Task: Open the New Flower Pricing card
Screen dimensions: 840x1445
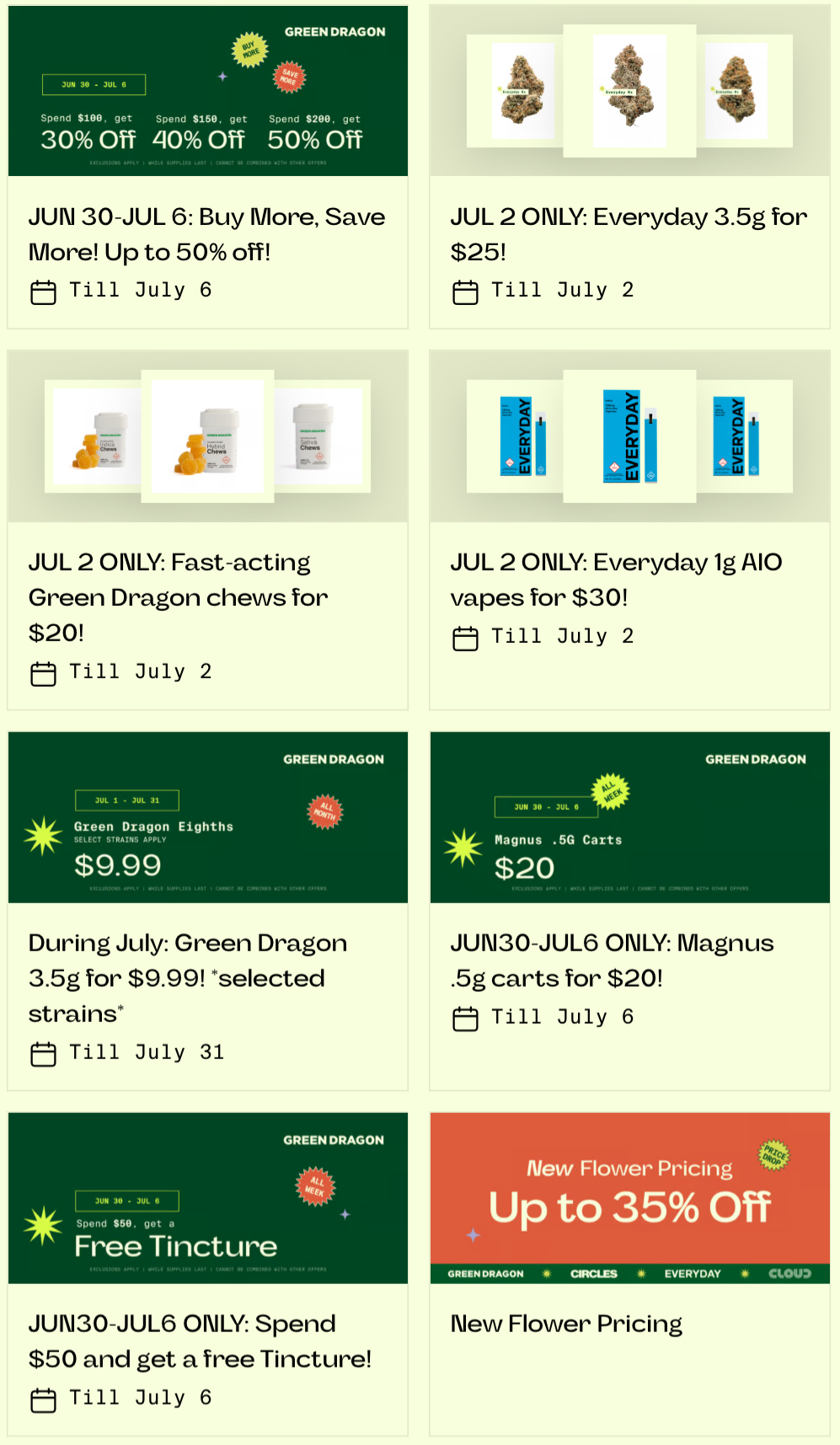Action: [x=629, y=1274]
